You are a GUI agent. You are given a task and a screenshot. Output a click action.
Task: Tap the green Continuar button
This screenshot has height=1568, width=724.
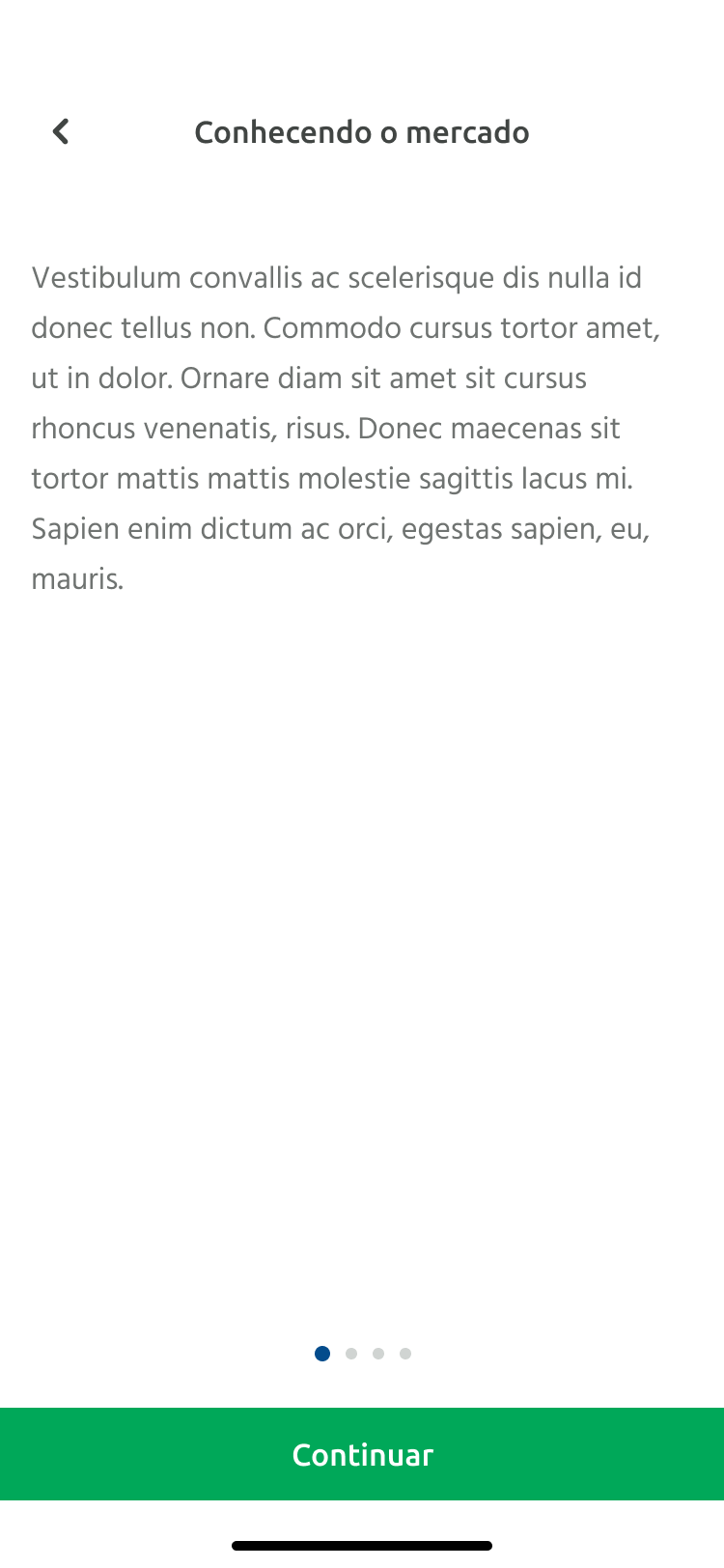(x=362, y=1454)
